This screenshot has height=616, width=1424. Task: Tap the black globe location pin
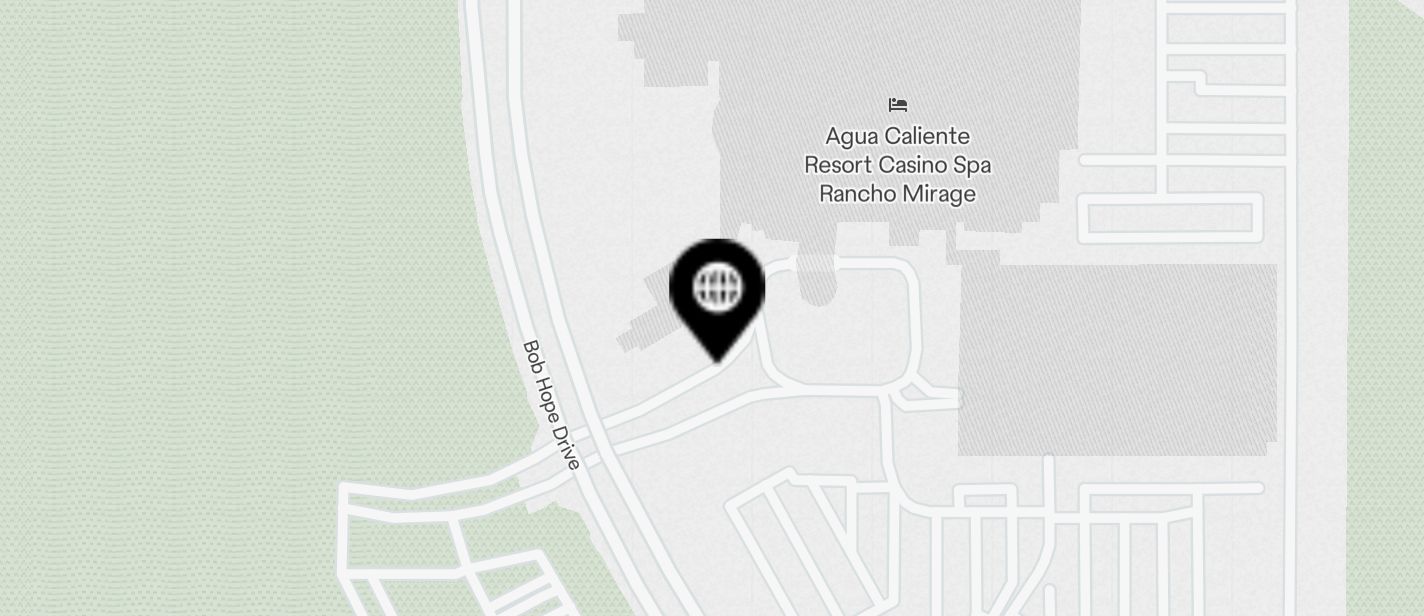tap(717, 290)
